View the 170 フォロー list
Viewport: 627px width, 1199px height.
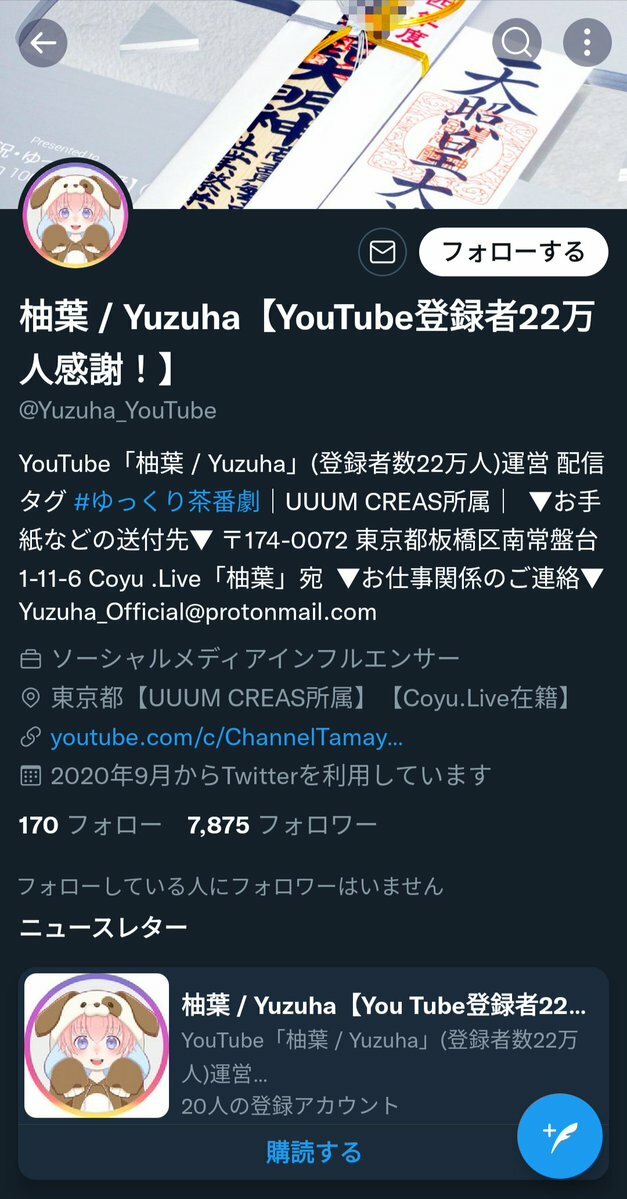click(90, 825)
